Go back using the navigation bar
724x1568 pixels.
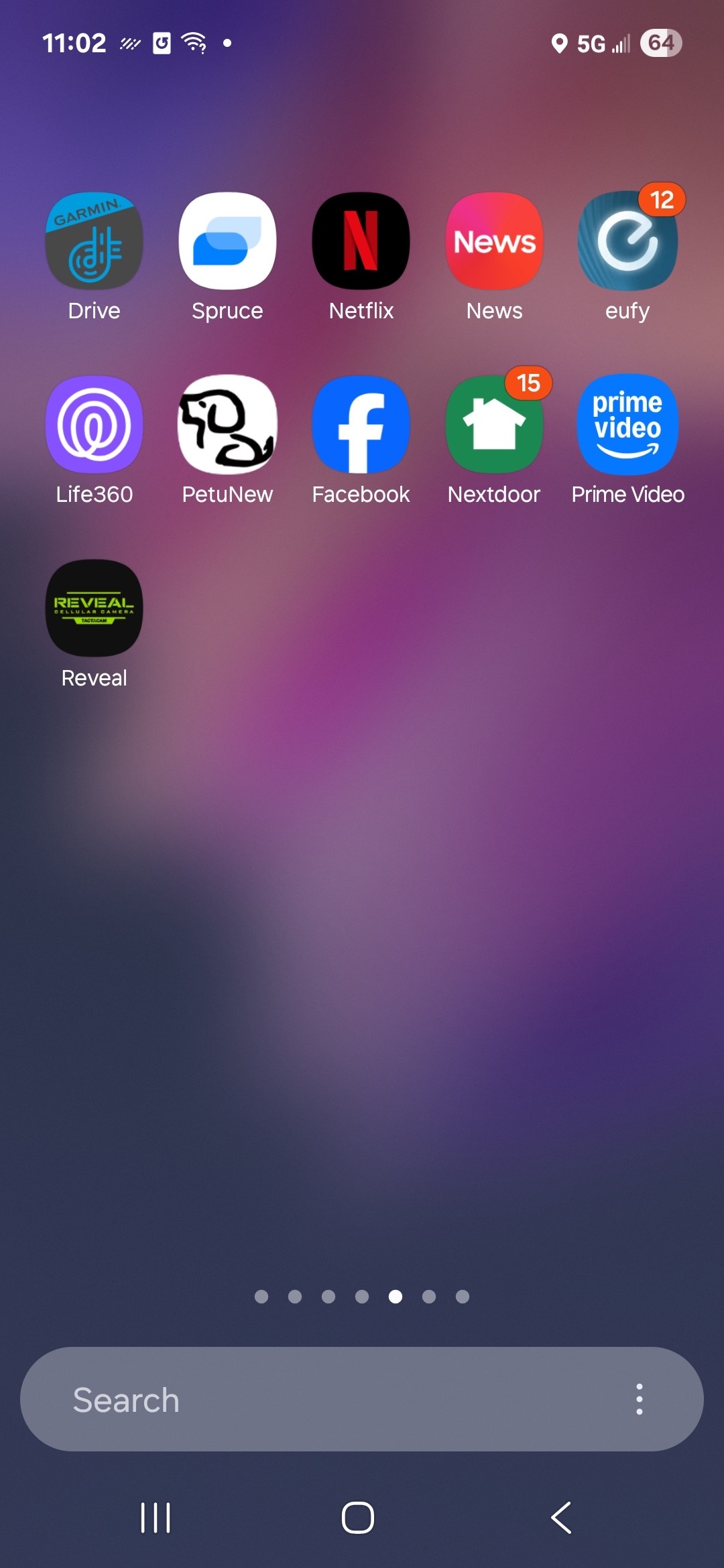coord(562,1517)
